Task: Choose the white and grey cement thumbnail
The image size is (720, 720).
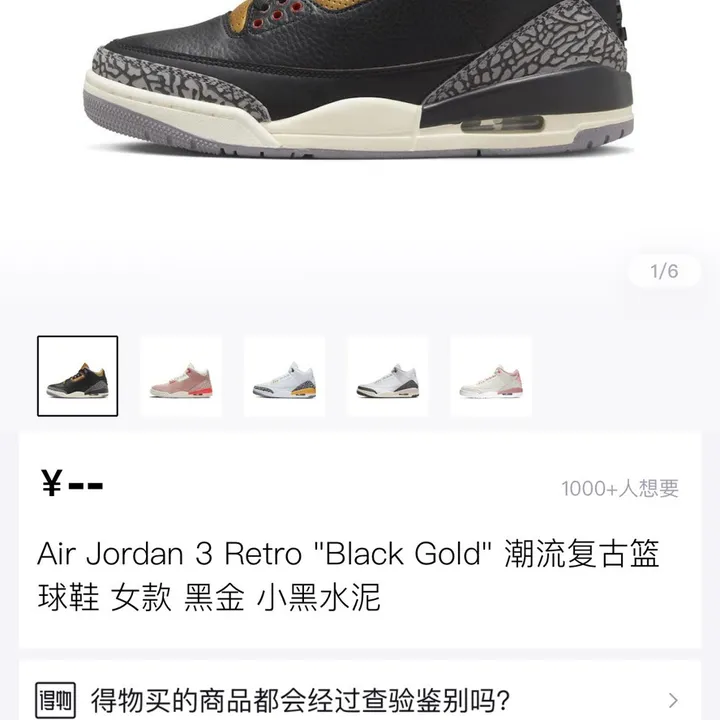Action: (x=388, y=376)
